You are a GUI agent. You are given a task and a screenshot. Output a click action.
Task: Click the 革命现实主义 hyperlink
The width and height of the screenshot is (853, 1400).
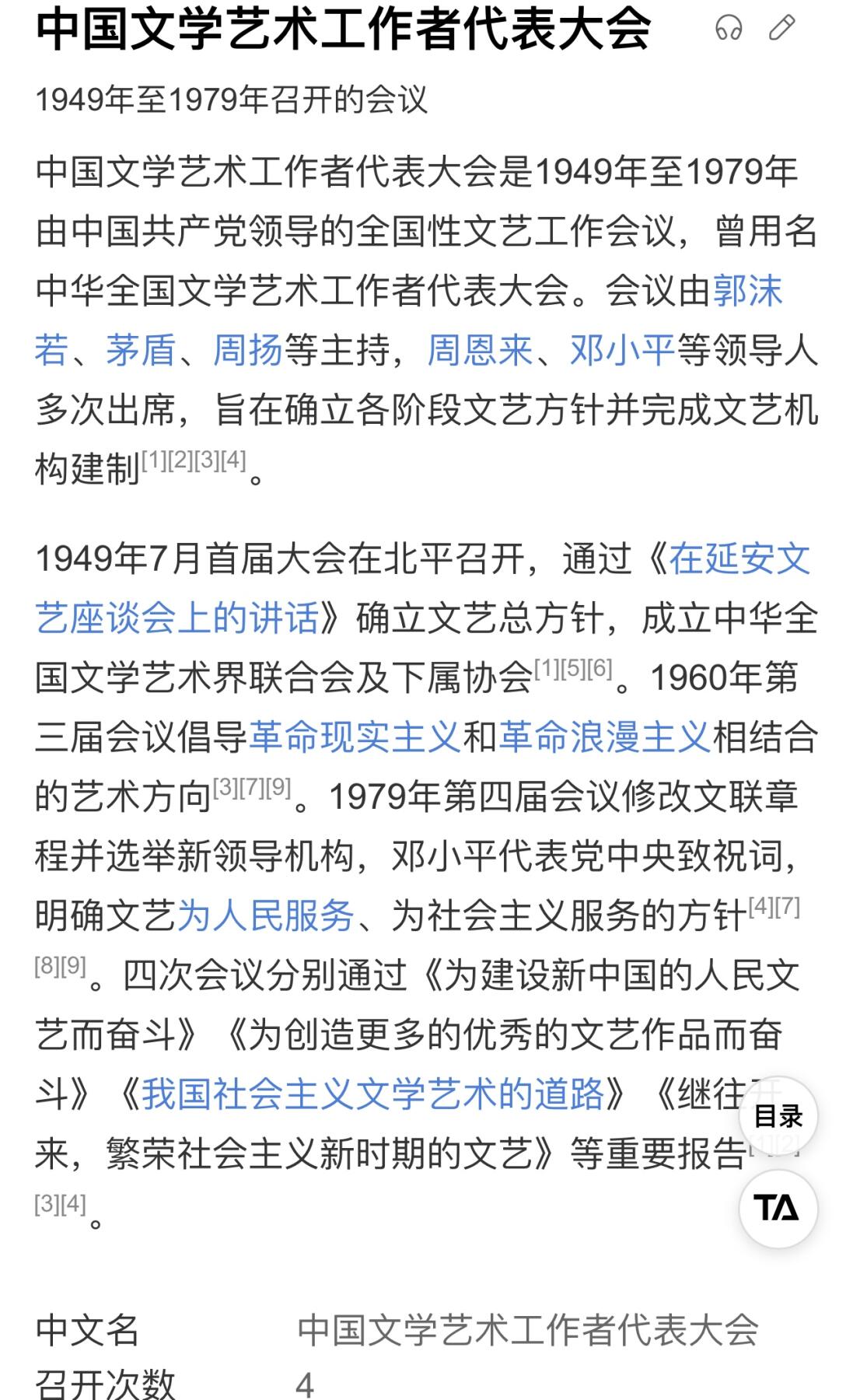[355, 731]
